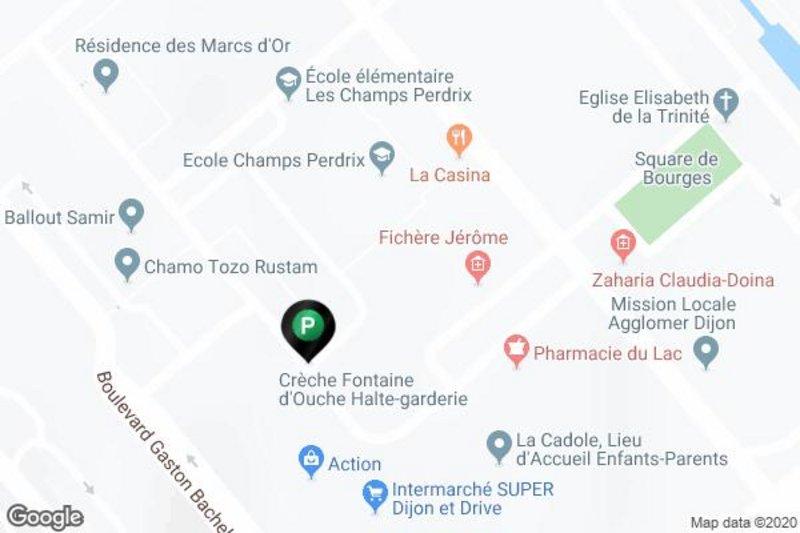Open the Intermarché SUPER Dijon et Drive pin
The image size is (800, 533).
pos(375,493)
